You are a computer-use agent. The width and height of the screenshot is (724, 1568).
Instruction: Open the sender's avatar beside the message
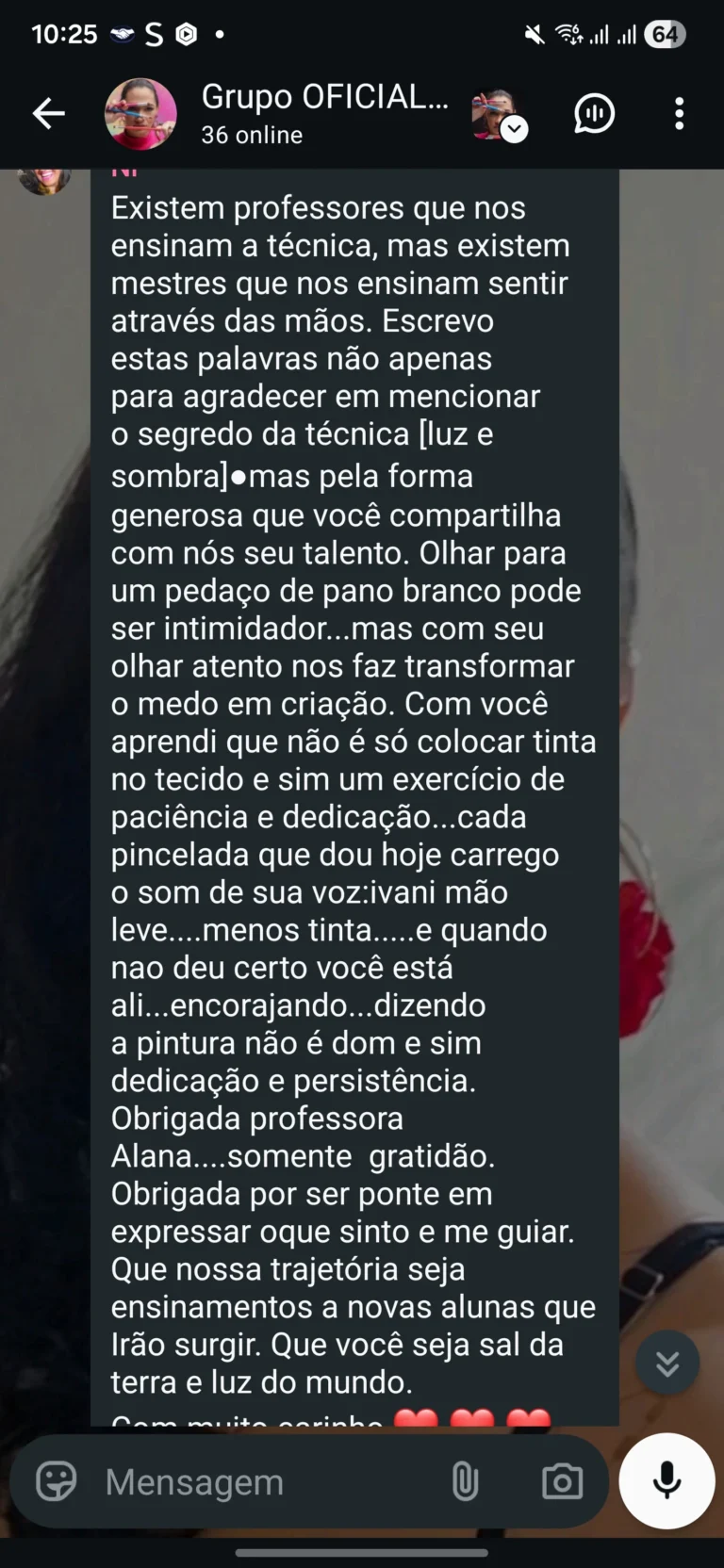(x=44, y=181)
